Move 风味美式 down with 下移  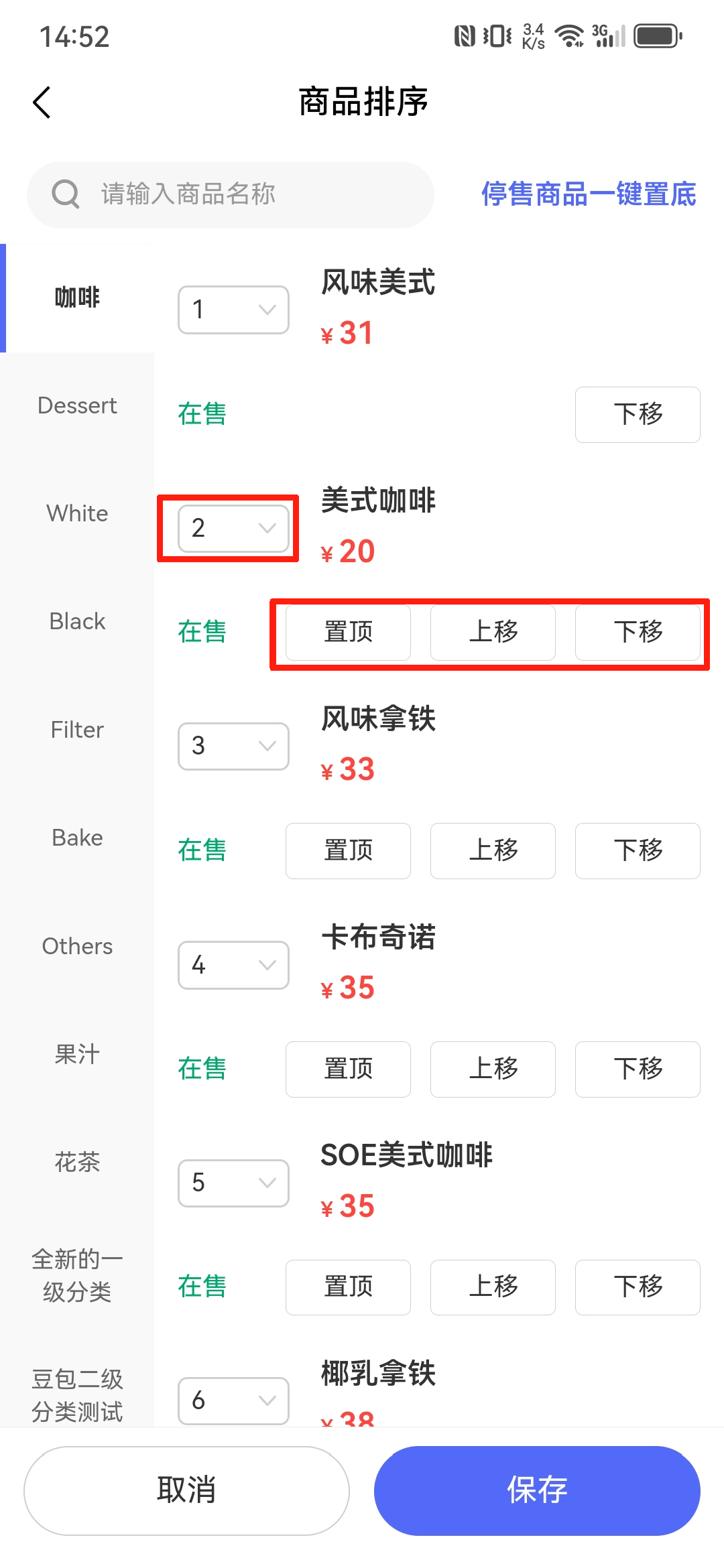637,414
